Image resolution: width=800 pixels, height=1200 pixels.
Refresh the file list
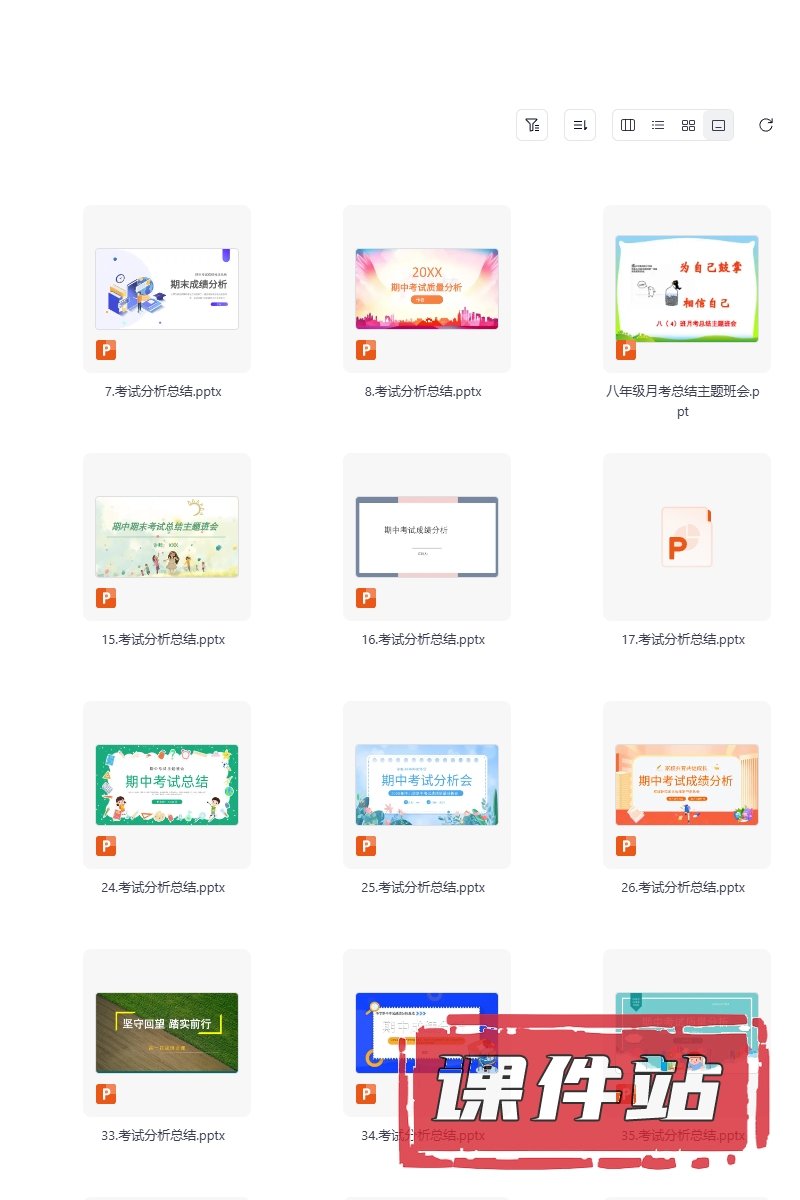[x=766, y=125]
